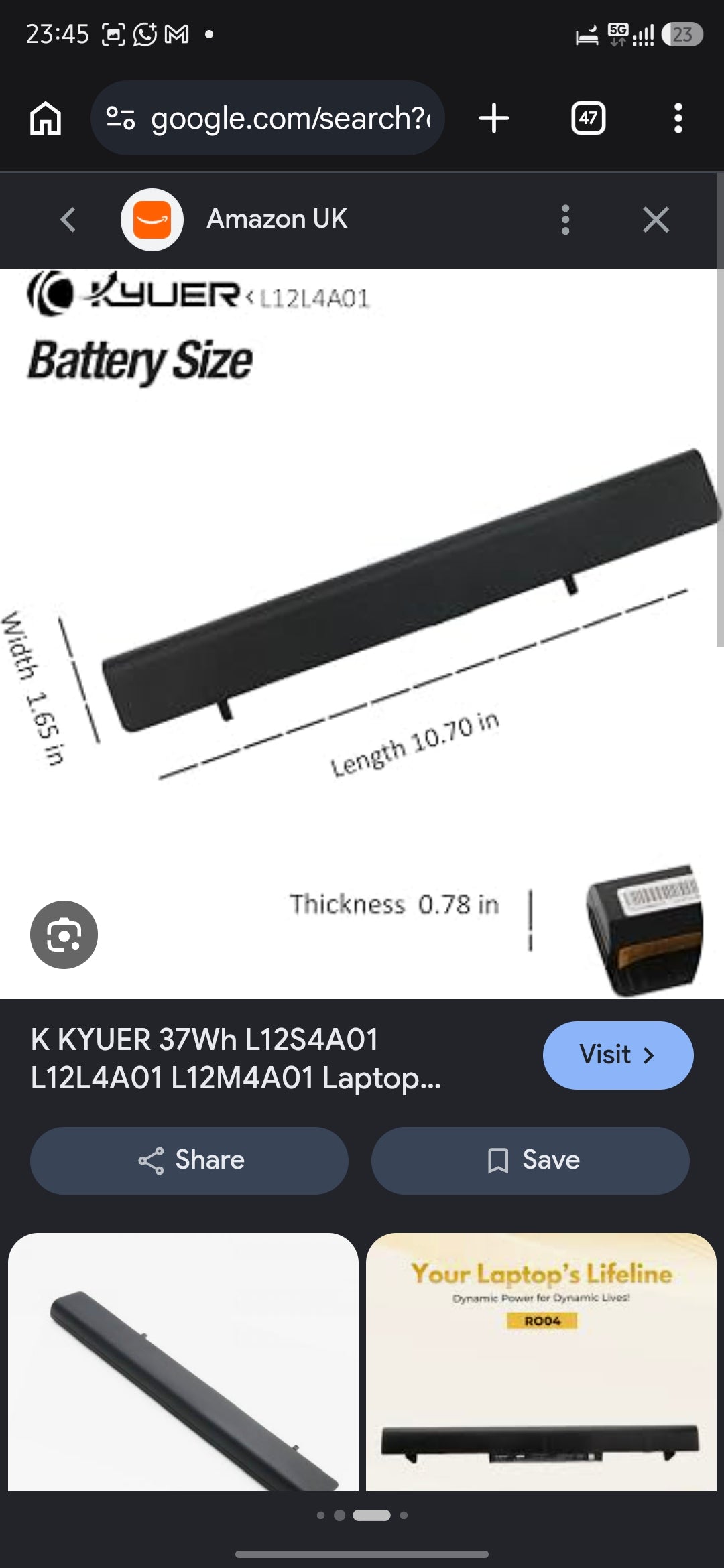The height and width of the screenshot is (1568, 724).
Task: Share this battery image result
Action: pyautogui.click(x=189, y=1160)
